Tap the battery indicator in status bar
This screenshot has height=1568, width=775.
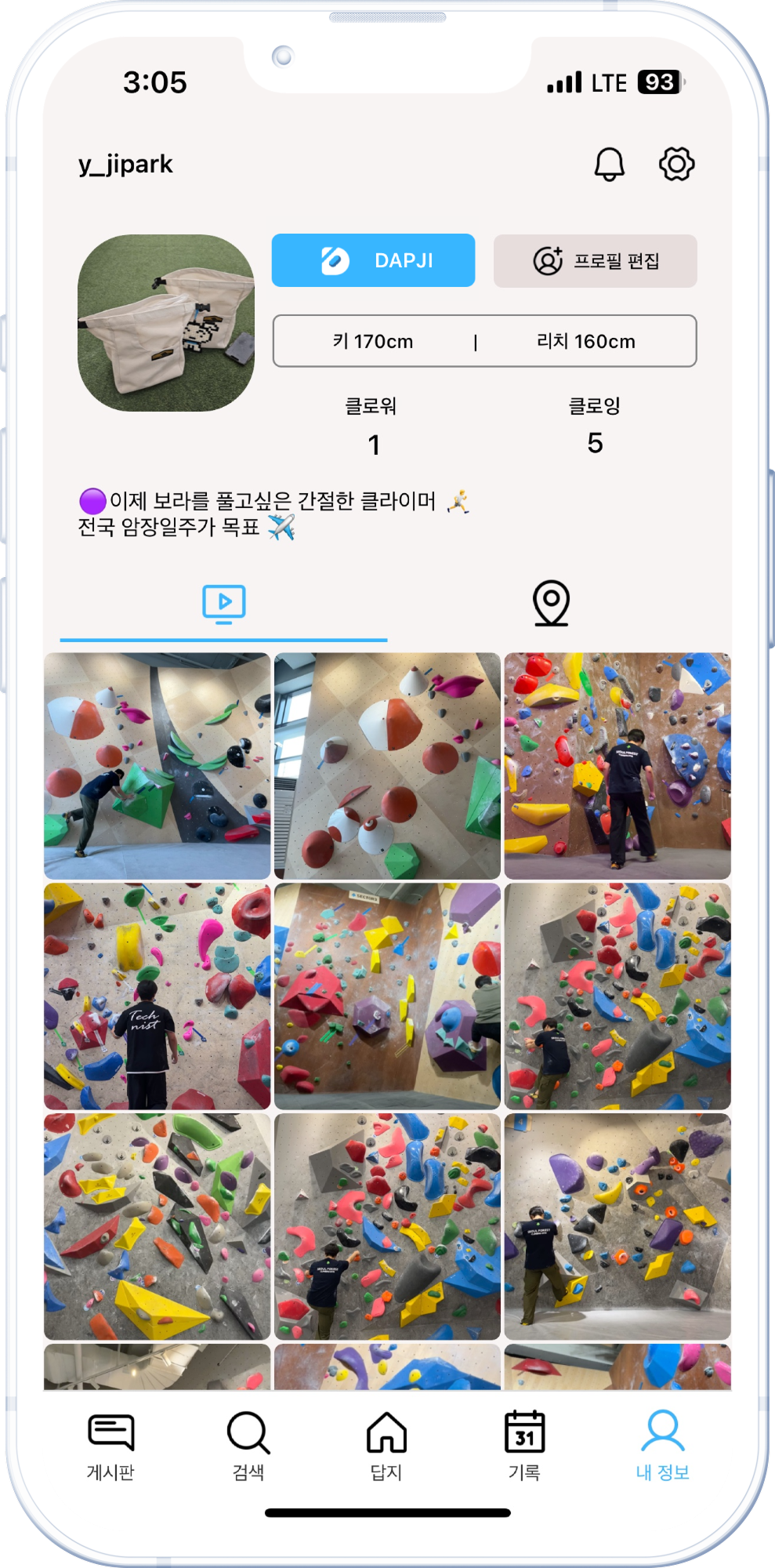tap(657, 81)
